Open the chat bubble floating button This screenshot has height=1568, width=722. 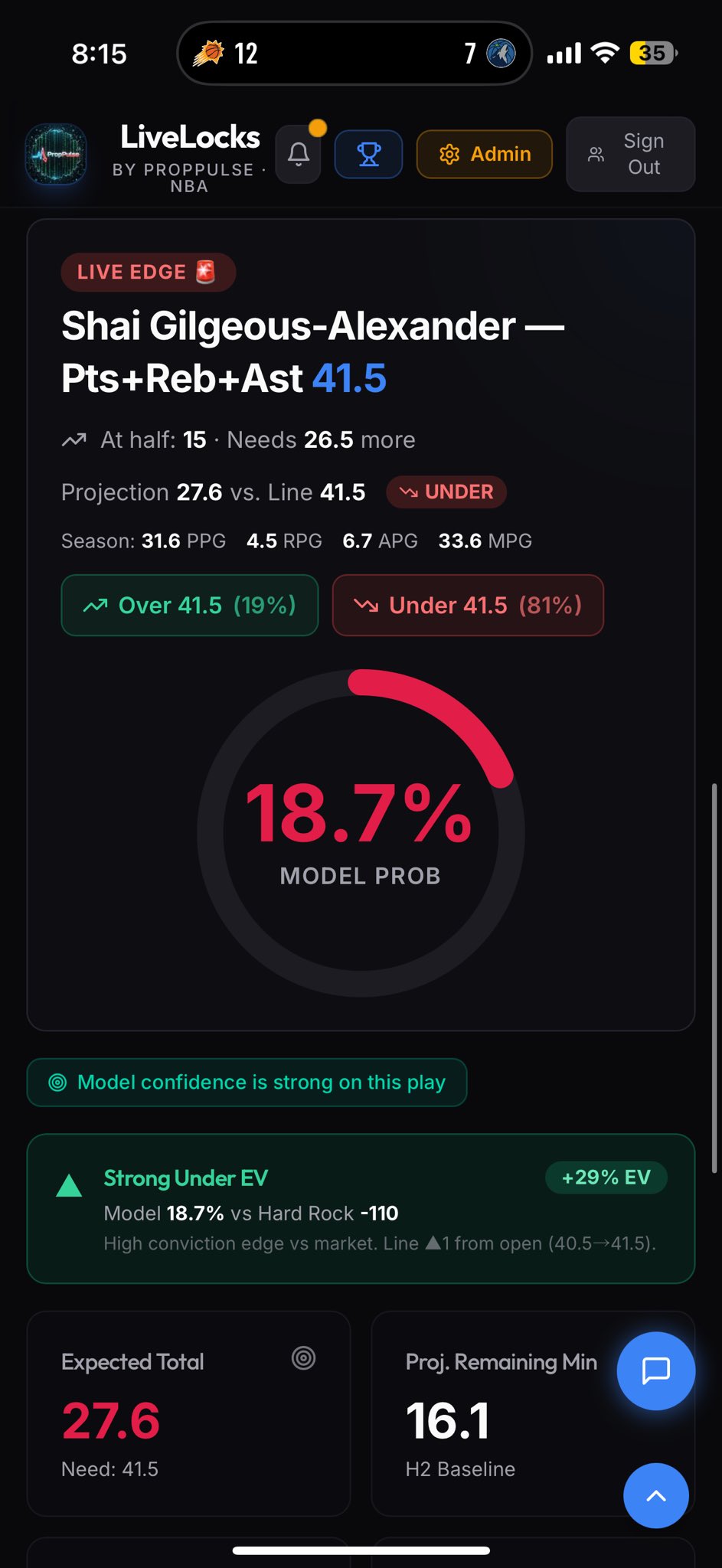pos(655,1370)
